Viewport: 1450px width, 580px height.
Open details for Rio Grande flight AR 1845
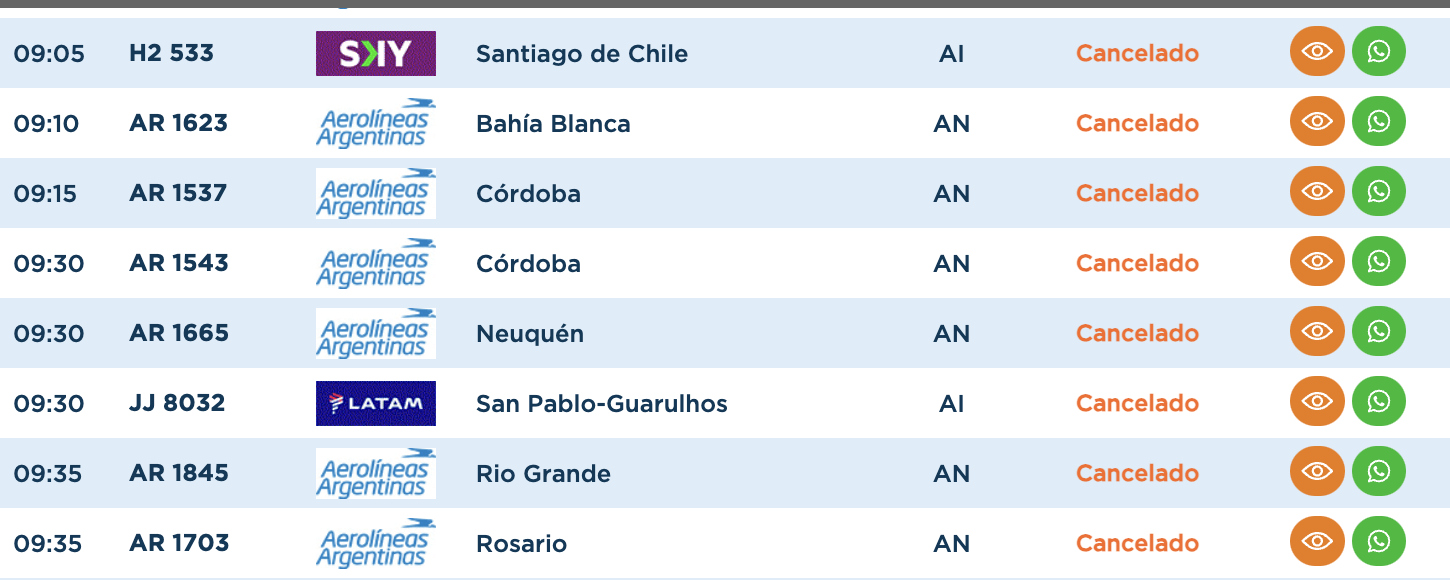(x=1317, y=472)
